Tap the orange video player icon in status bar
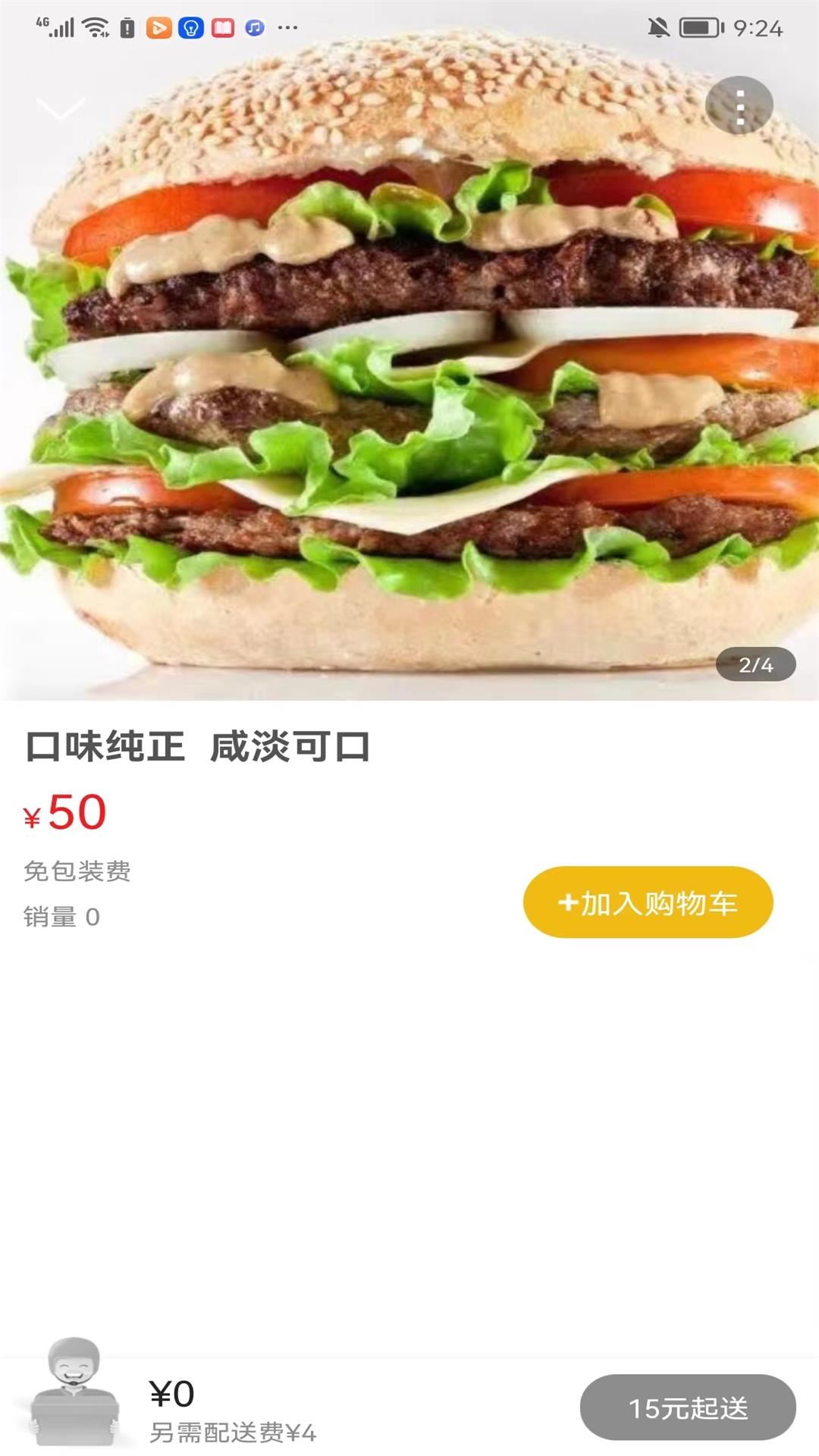Viewport: 819px width, 1456px height. coord(158,25)
